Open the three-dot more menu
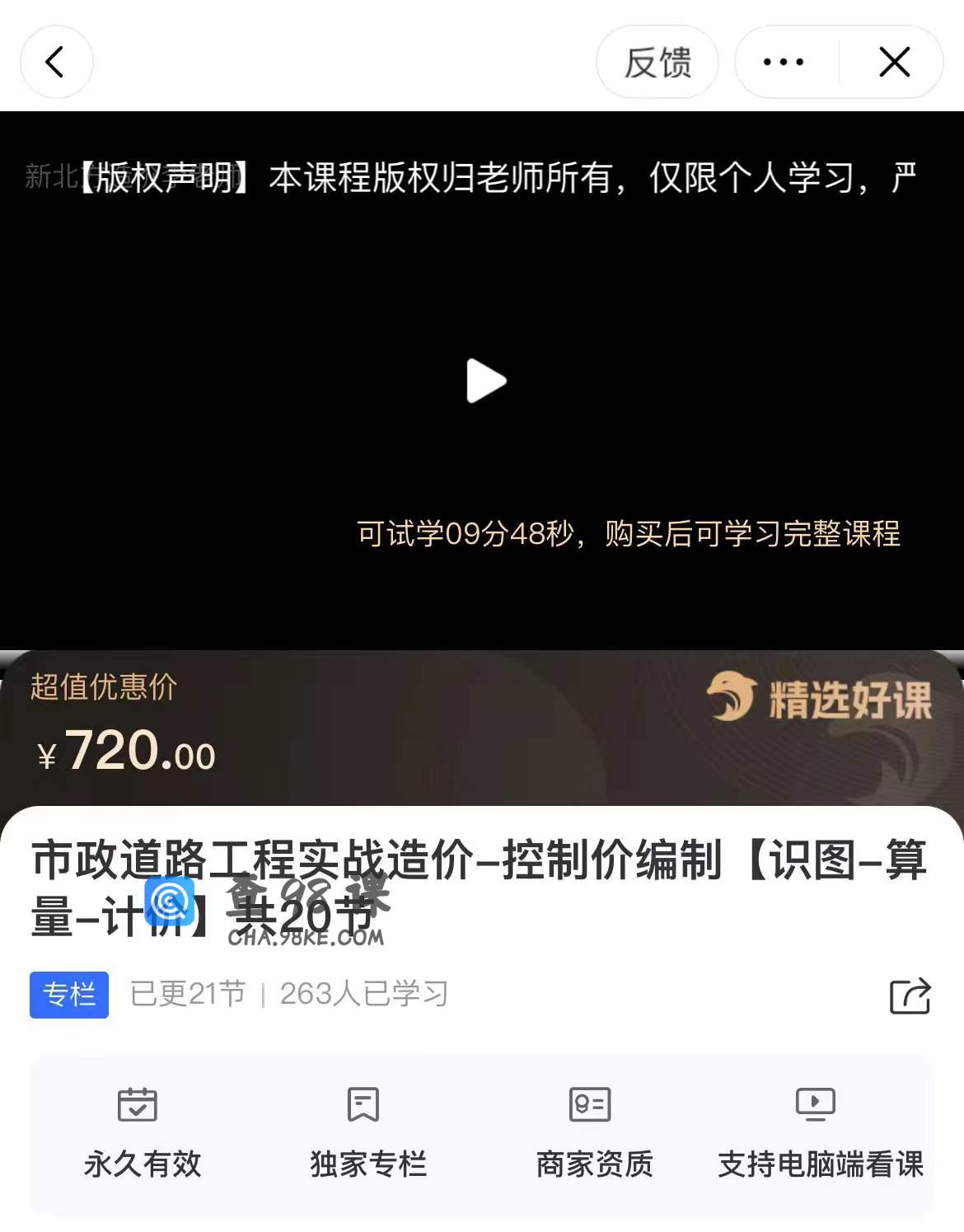The width and height of the screenshot is (964, 1232). tap(784, 62)
